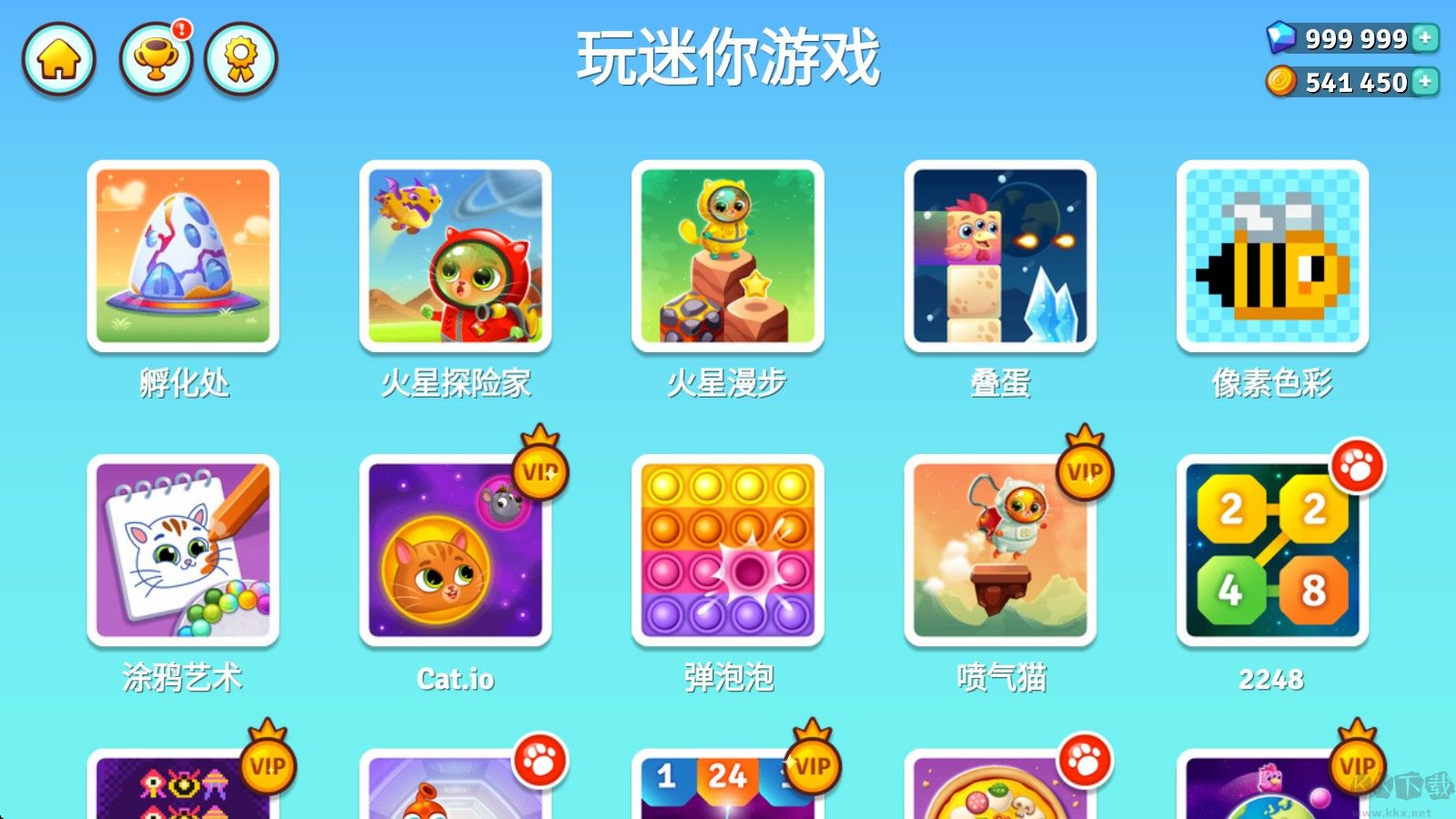The width and height of the screenshot is (1456, 819).
Task: Open the 孵化处 egg hatchery game
Action: pos(183,257)
